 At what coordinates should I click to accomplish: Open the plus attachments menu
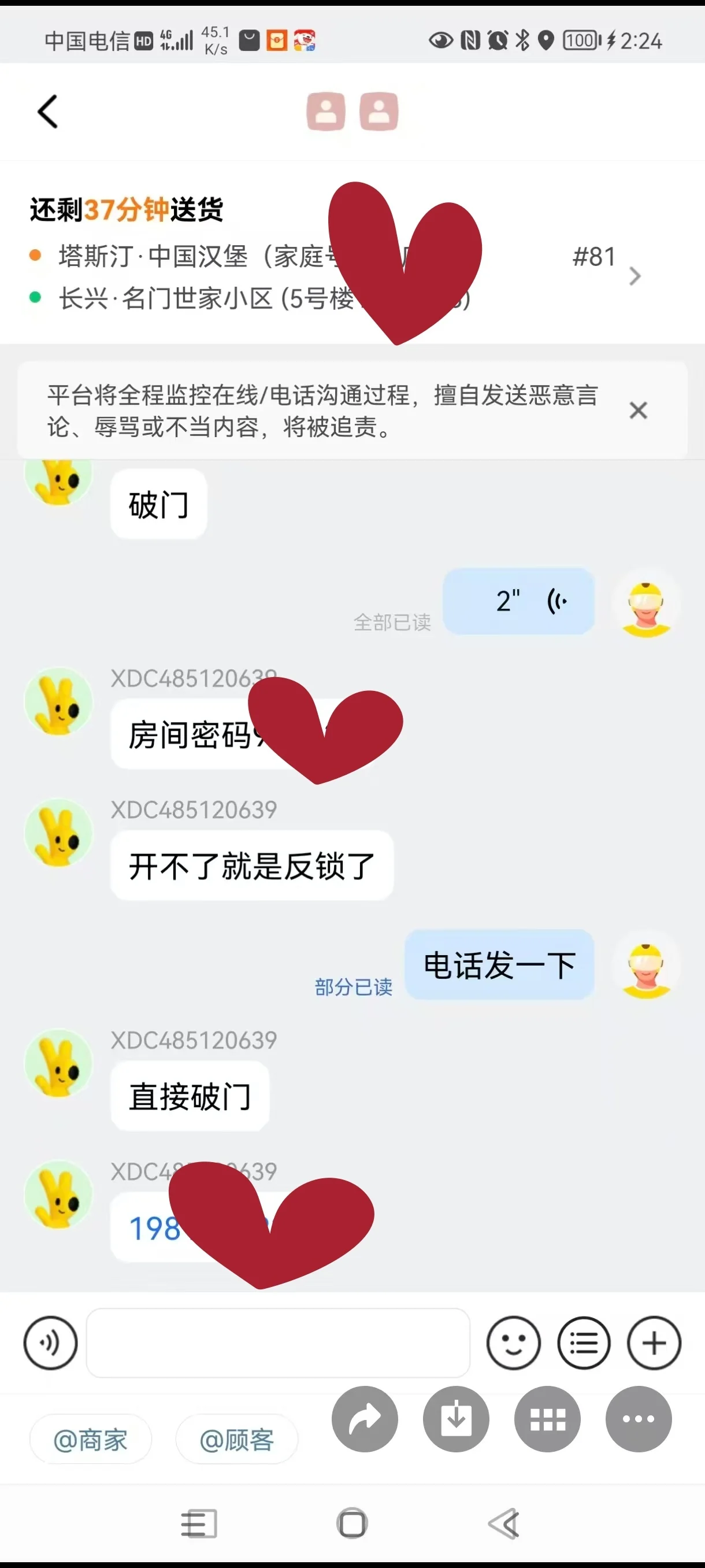(x=654, y=1343)
